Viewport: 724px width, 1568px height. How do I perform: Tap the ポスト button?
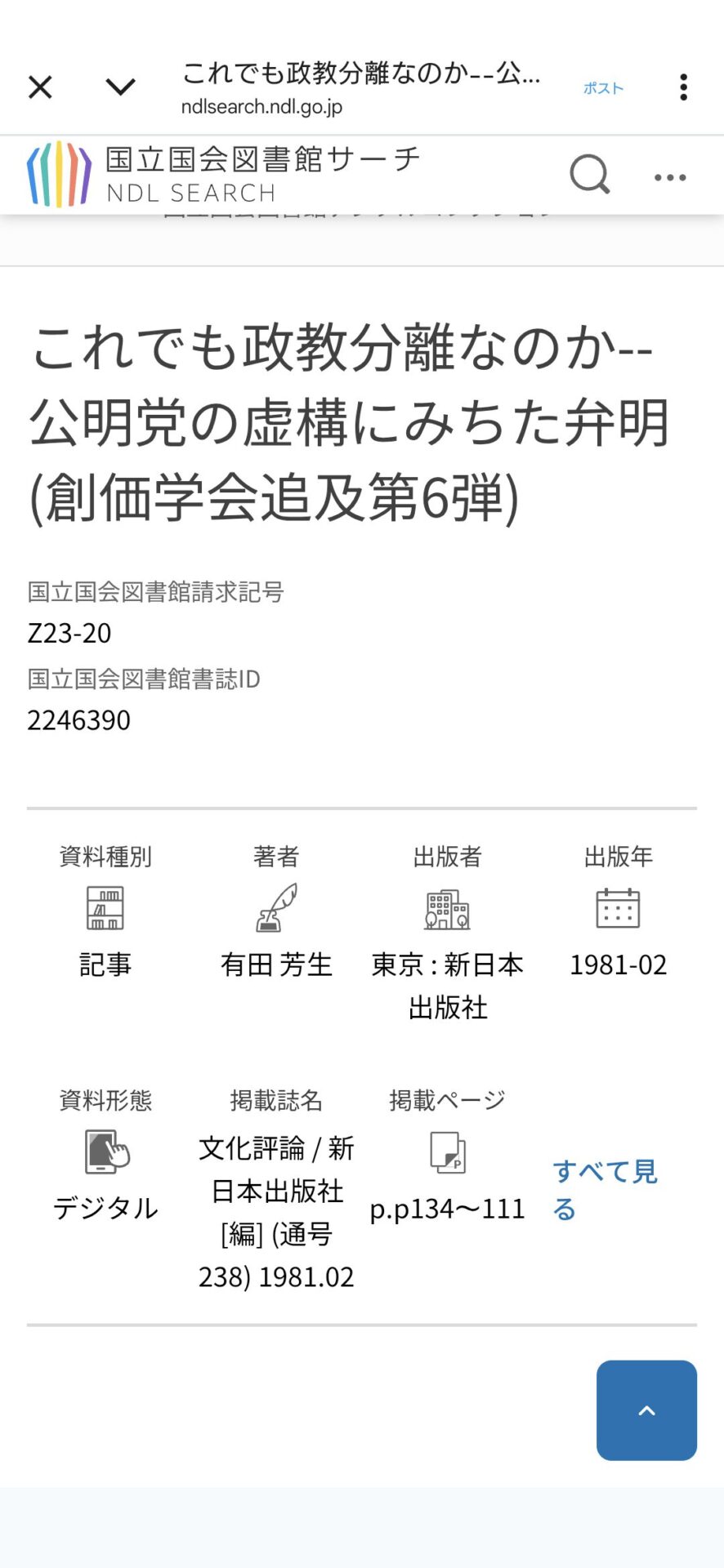(603, 88)
